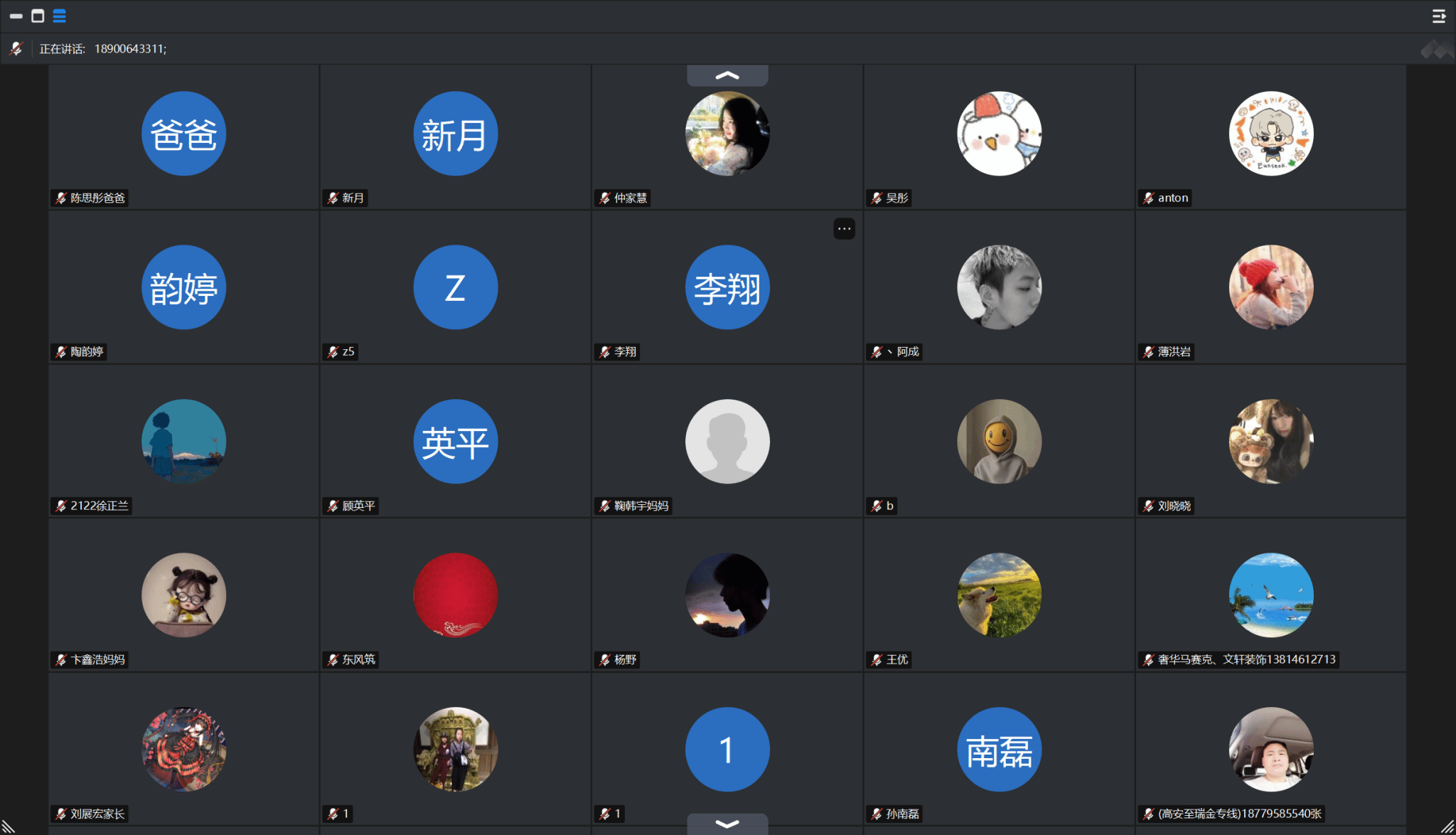Viewport: 1456px width, 835px height.
Task: Select 顾英平's participant tile
Action: click(x=455, y=442)
